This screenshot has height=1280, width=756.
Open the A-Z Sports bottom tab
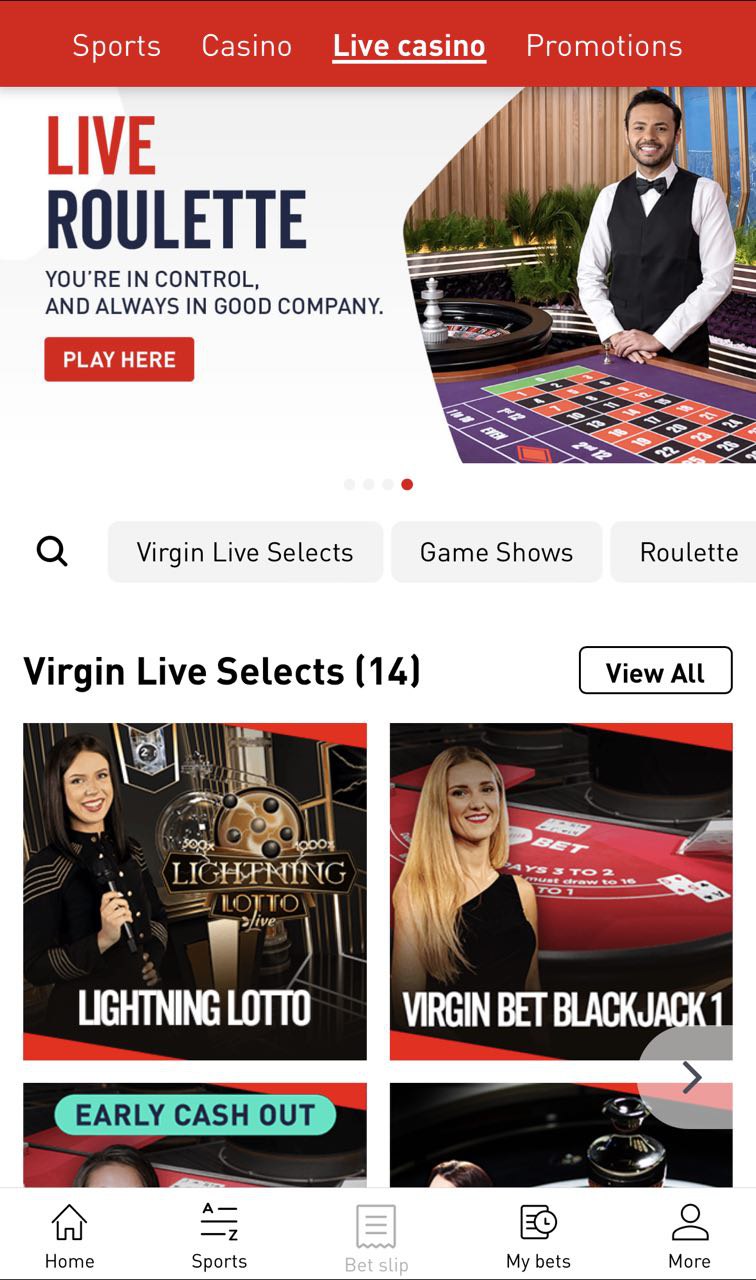click(x=219, y=1236)
